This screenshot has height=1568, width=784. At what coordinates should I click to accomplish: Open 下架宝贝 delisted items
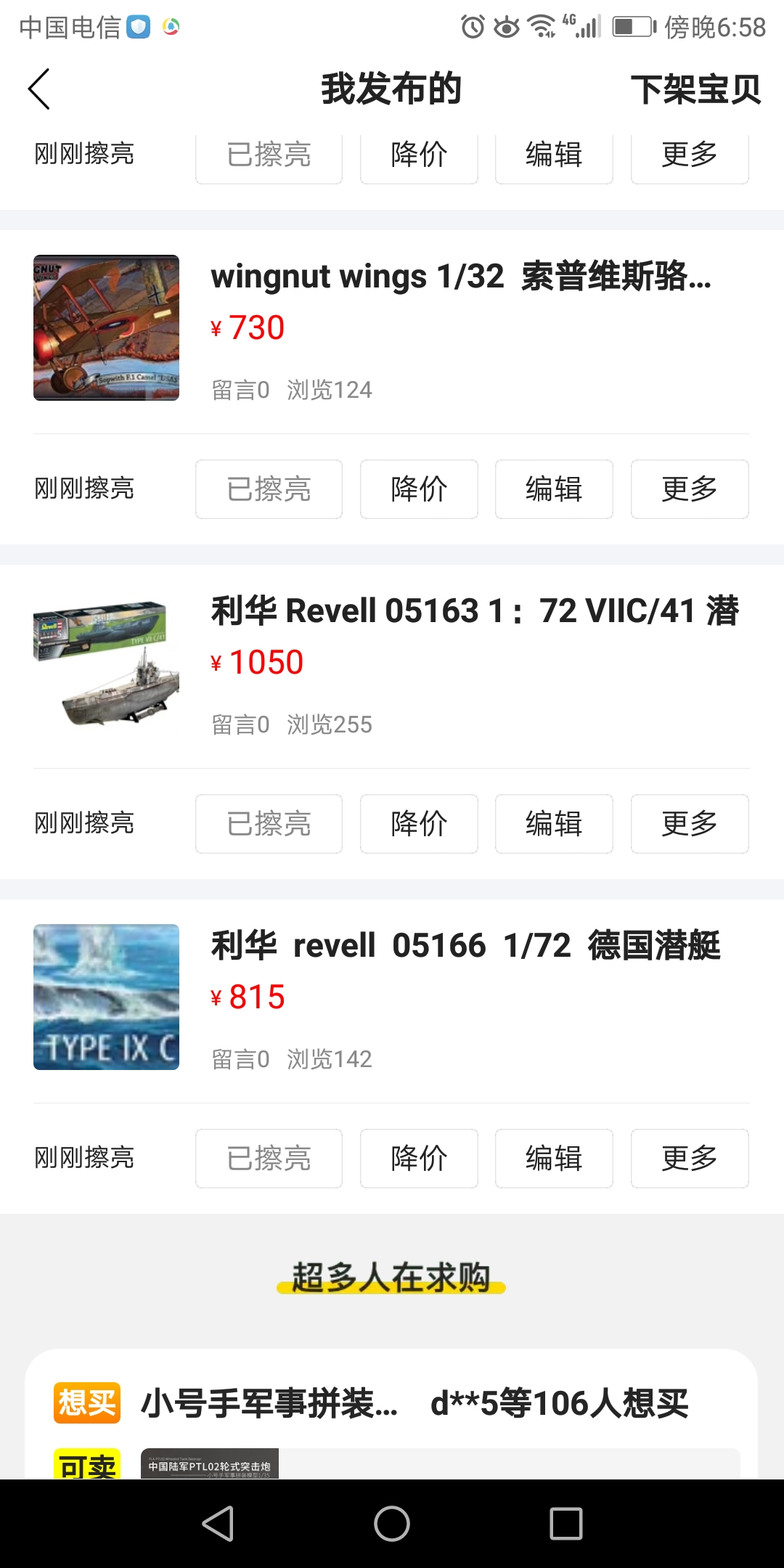click(695, 89)
